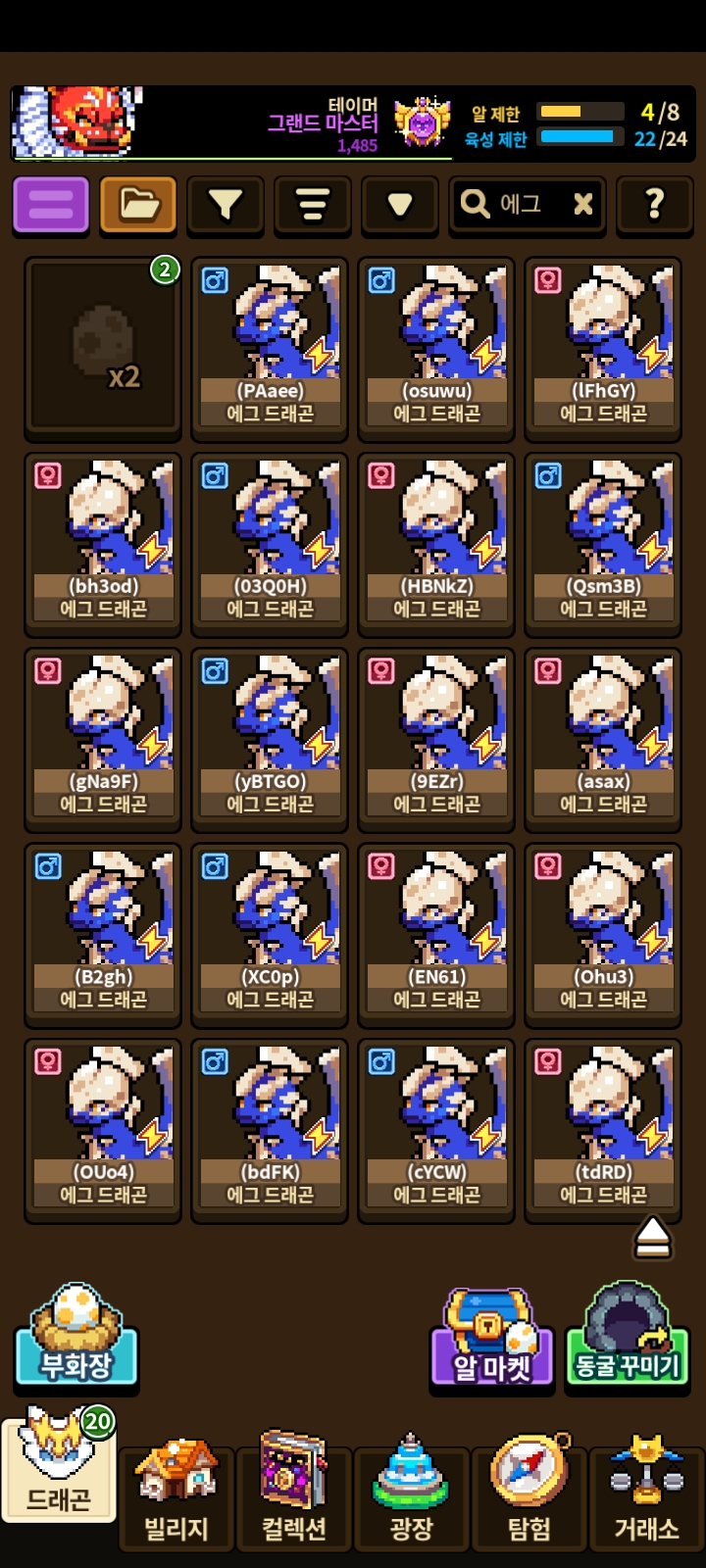The height and width of the screenshot is (1568, 706).
Task: Select the dragon card named PAaee
Action: tap(270, 345)
